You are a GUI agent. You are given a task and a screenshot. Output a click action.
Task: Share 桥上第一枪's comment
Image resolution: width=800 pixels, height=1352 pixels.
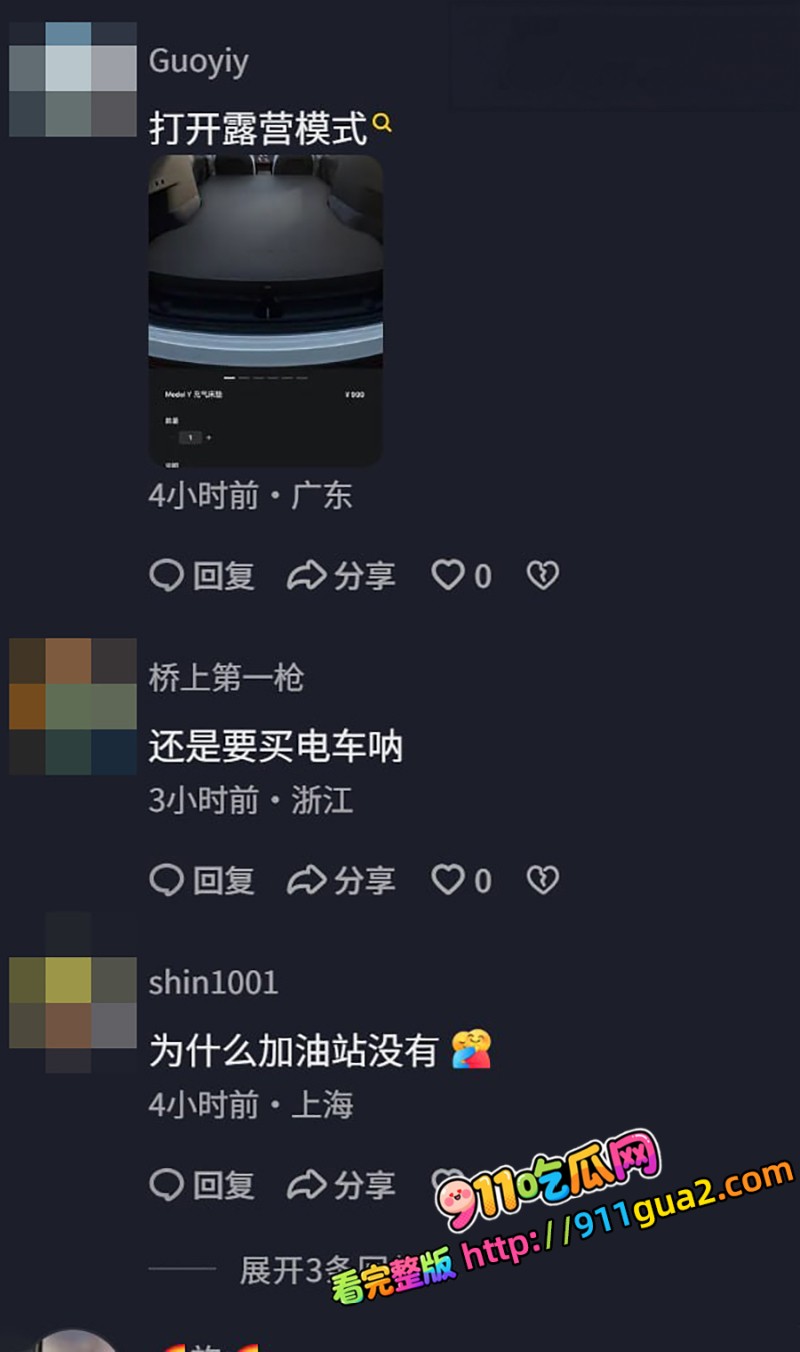pyautogui.click(x=341, y=880)
